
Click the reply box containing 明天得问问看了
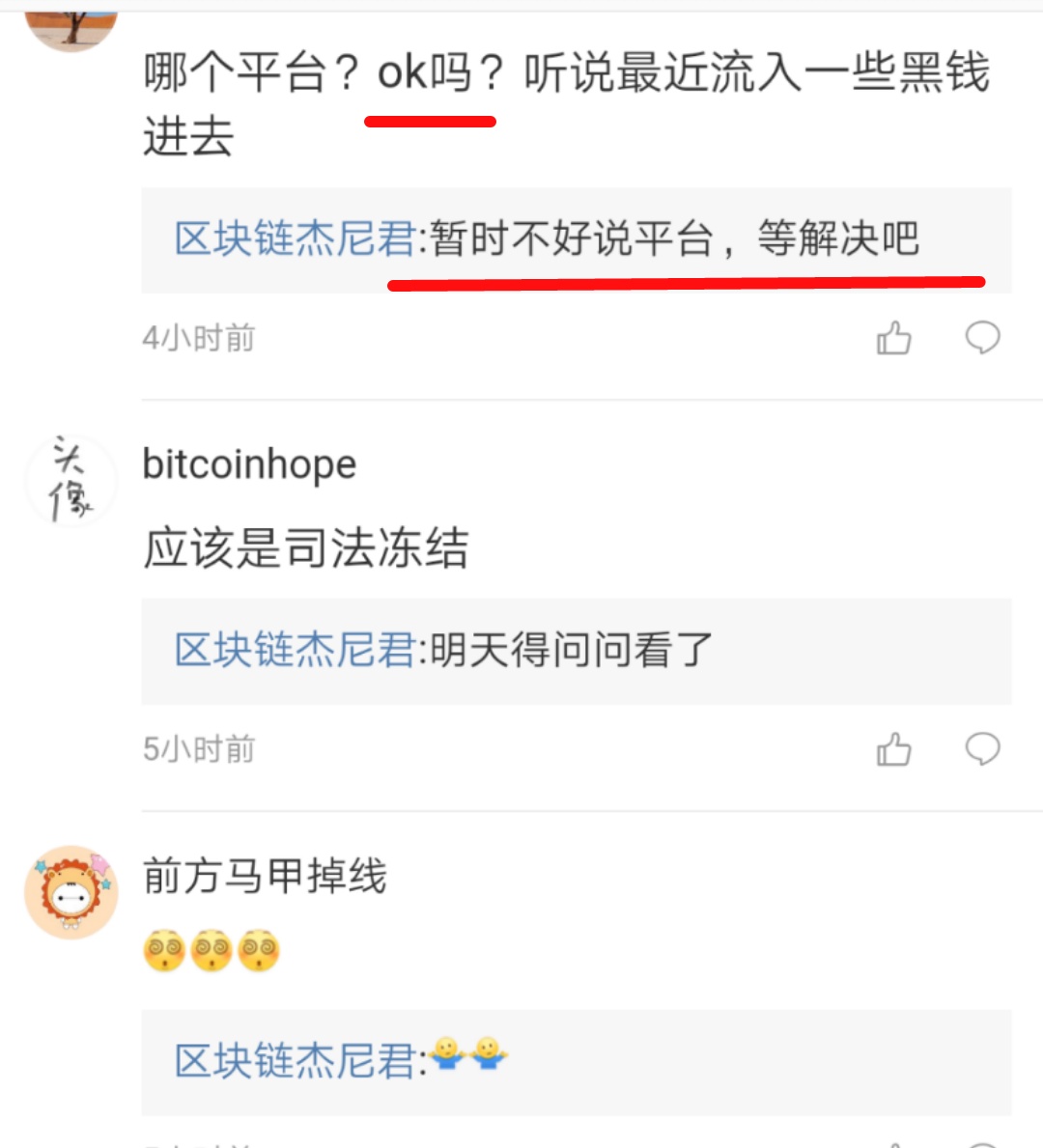point(579,651)
